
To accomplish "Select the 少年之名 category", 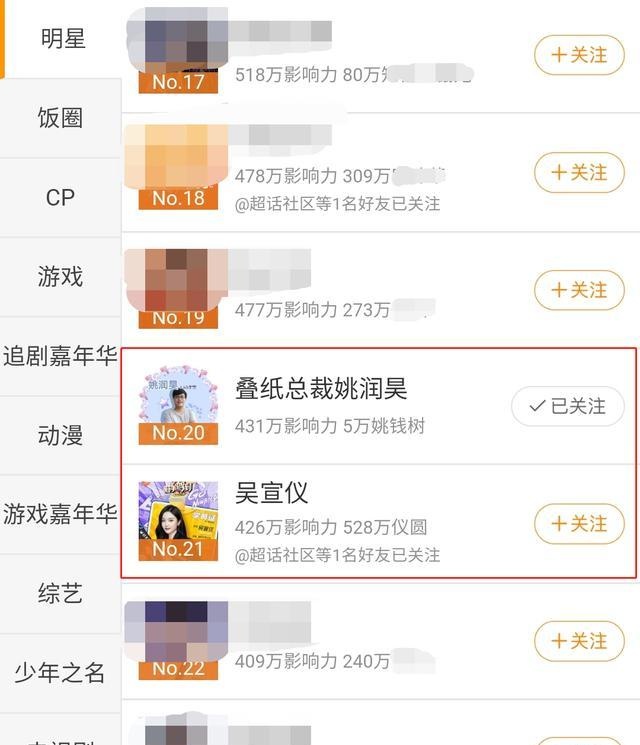I will (x=60, y=673).
